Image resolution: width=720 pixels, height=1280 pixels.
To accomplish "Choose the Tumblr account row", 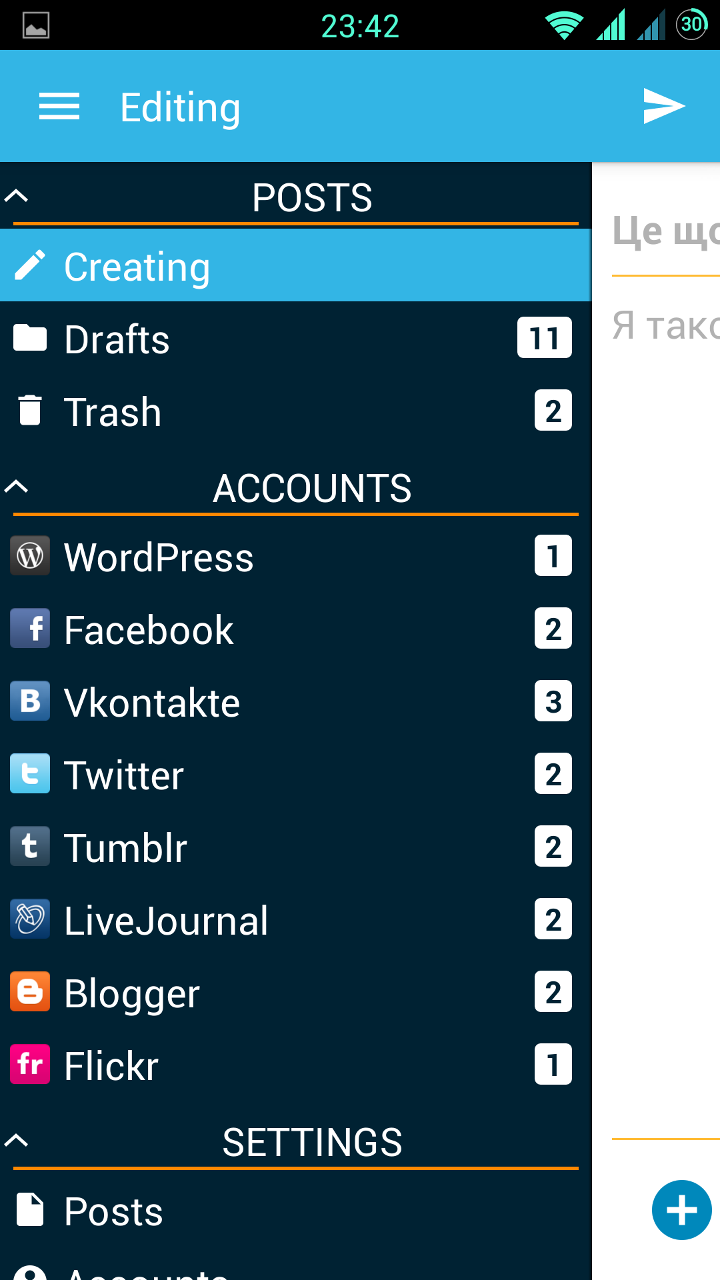I will pyautogui.click(x=295, y=848).
